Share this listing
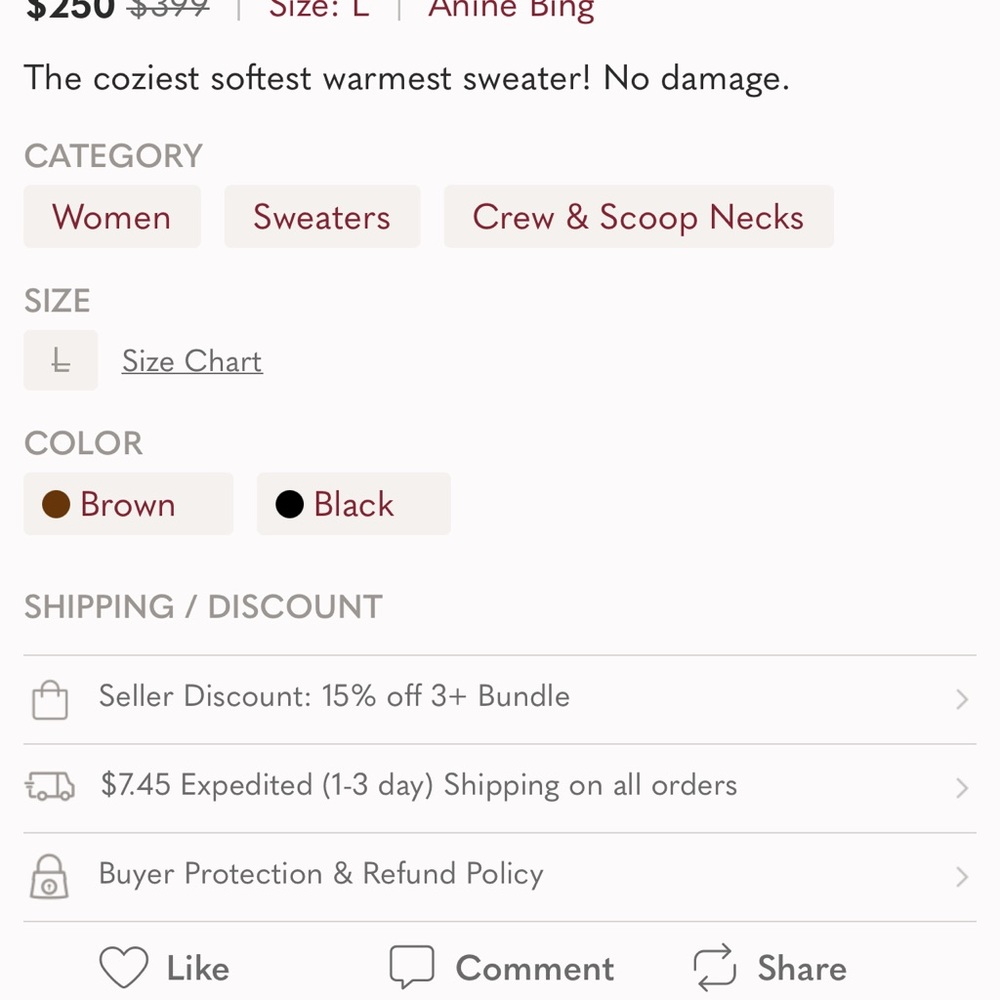This screenshot has width=1000, height=1000. pos(771,968)
